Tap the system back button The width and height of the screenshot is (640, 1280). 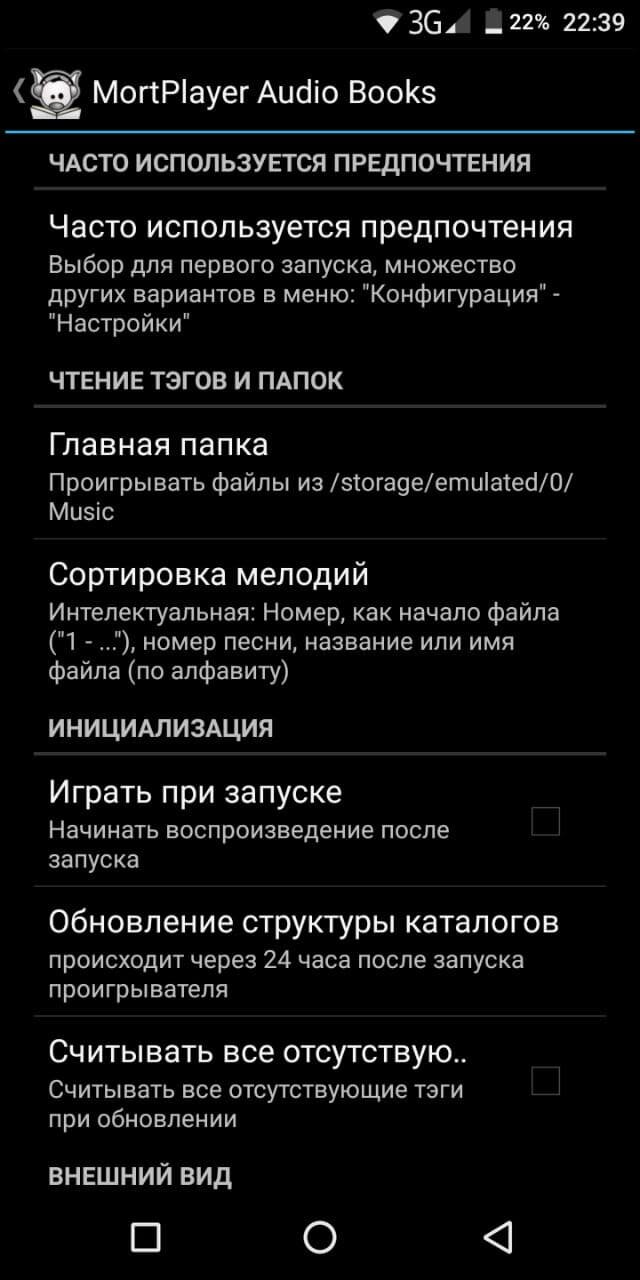point(497,1237)
